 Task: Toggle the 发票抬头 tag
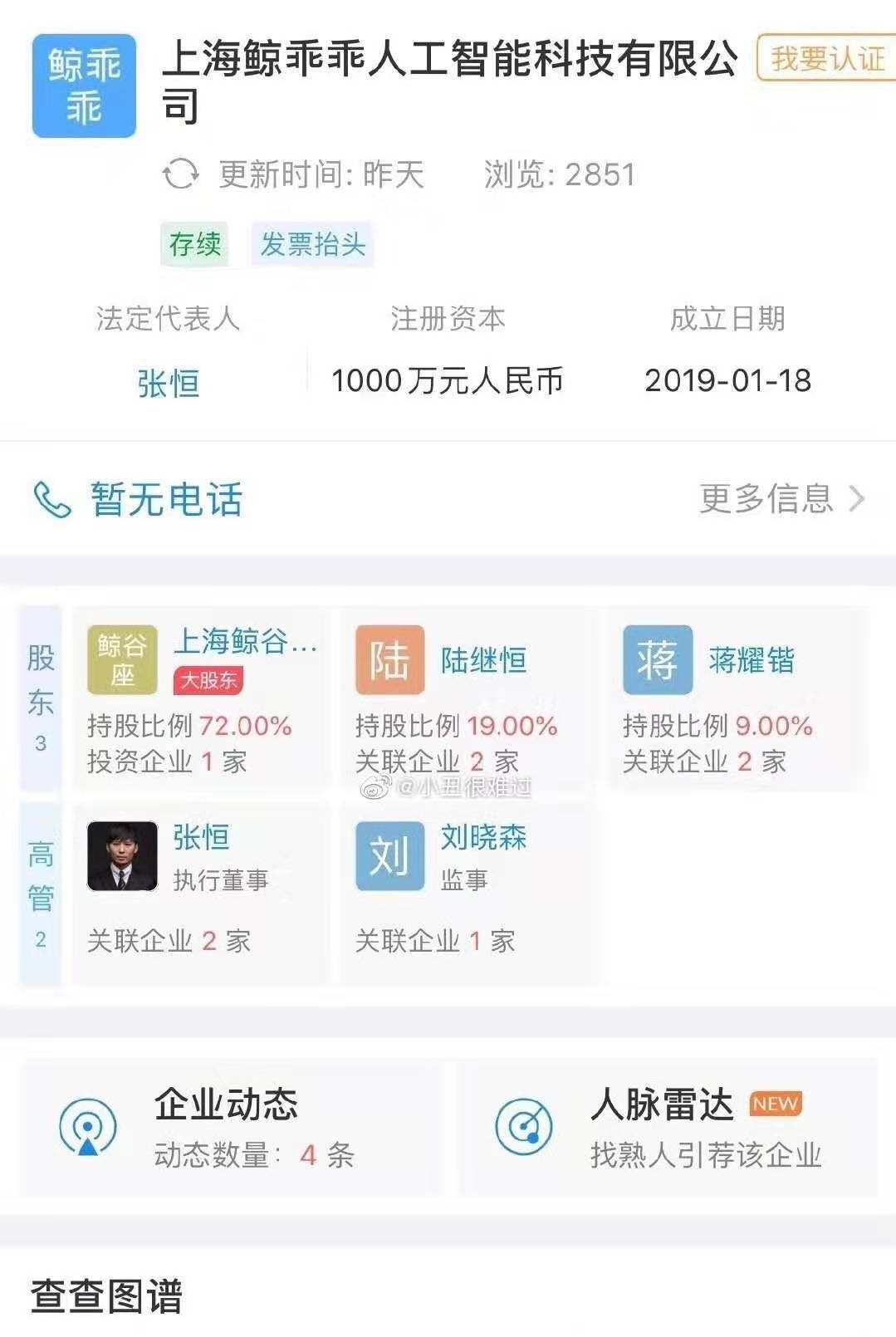click(x=312, y=243)
